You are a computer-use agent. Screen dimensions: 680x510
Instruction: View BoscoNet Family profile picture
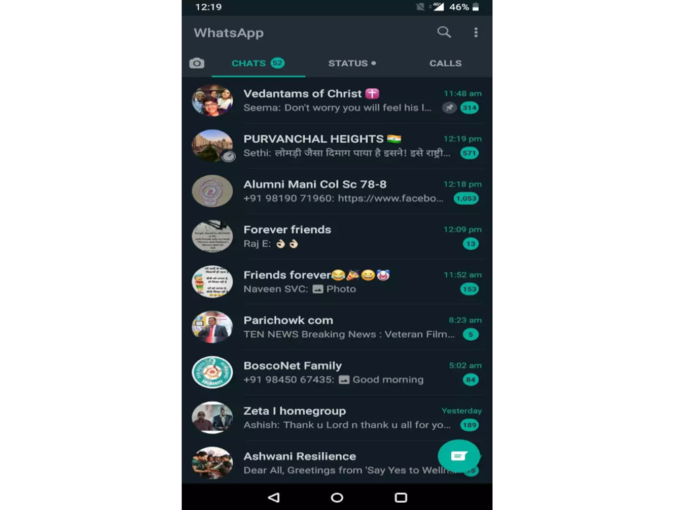(x=212, y=372)
